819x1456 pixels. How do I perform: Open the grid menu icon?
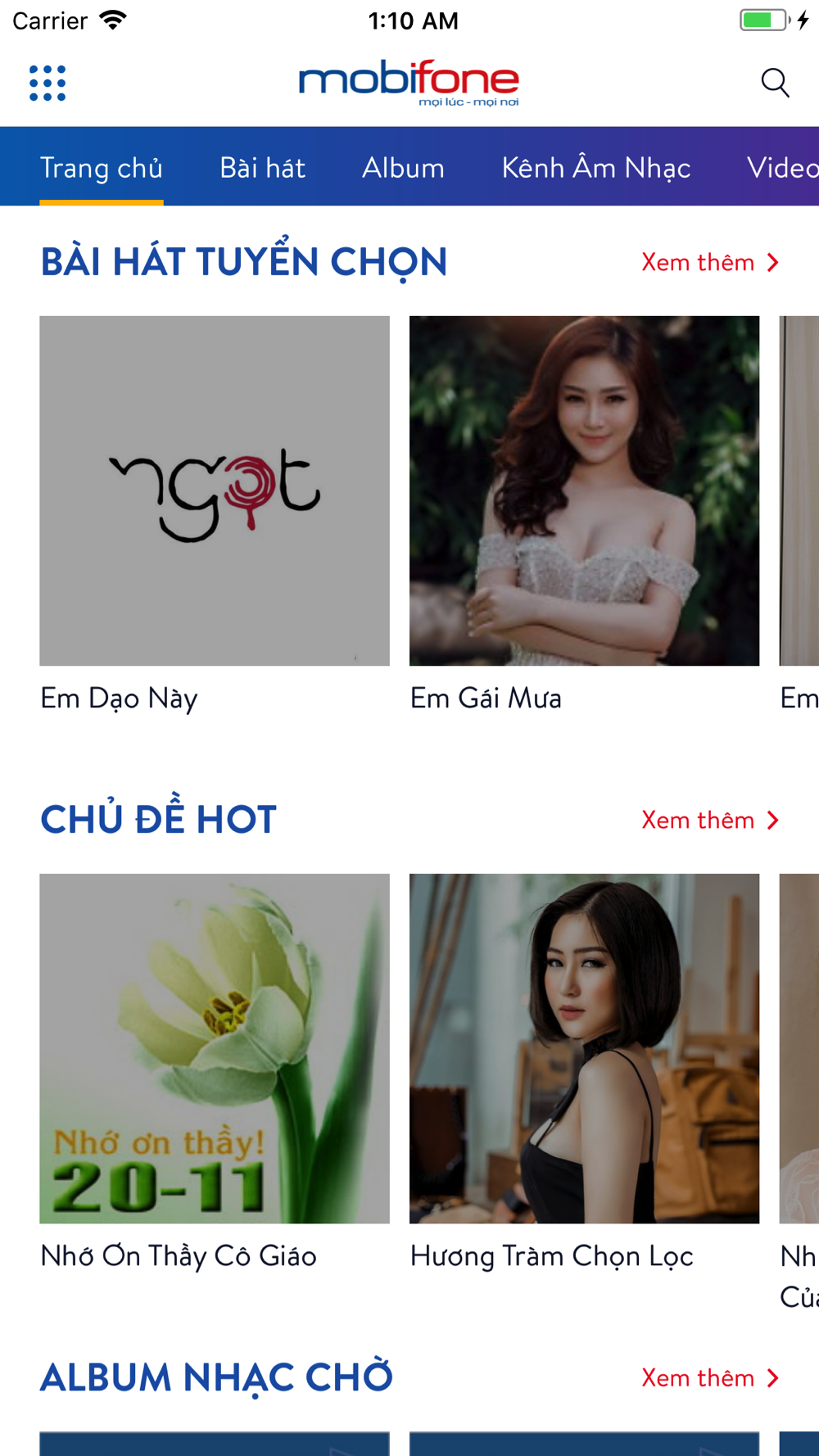click(x=48, y=83)
